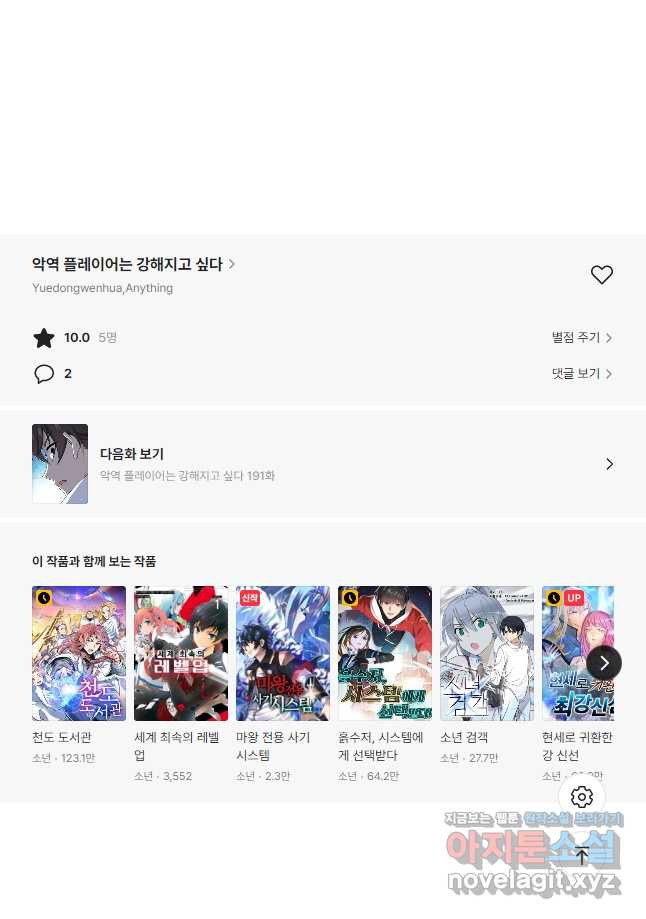Open the viewer settings gear
646x919 pixels.
click(582, 797)
